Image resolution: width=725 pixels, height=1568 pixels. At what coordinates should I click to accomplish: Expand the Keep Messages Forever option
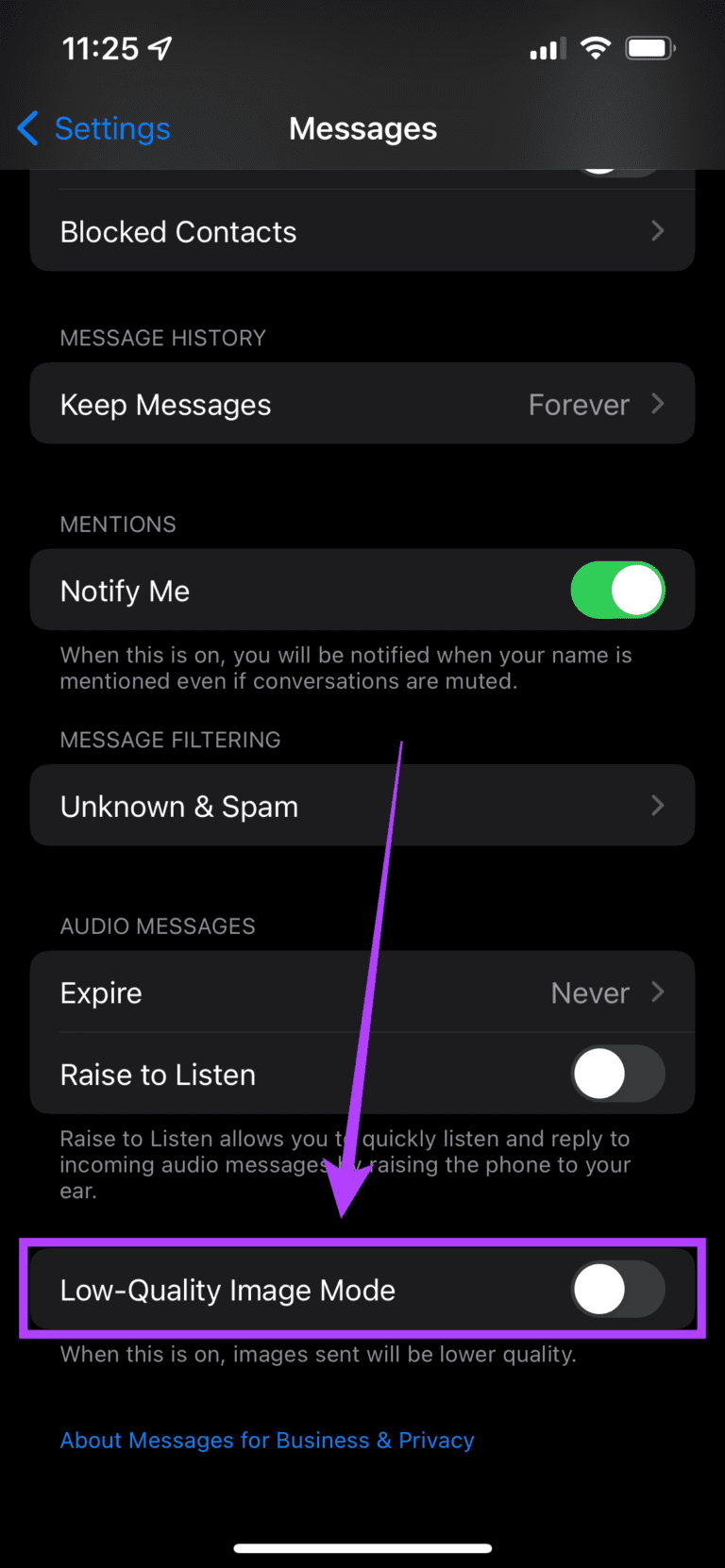(x=362, y=403)
